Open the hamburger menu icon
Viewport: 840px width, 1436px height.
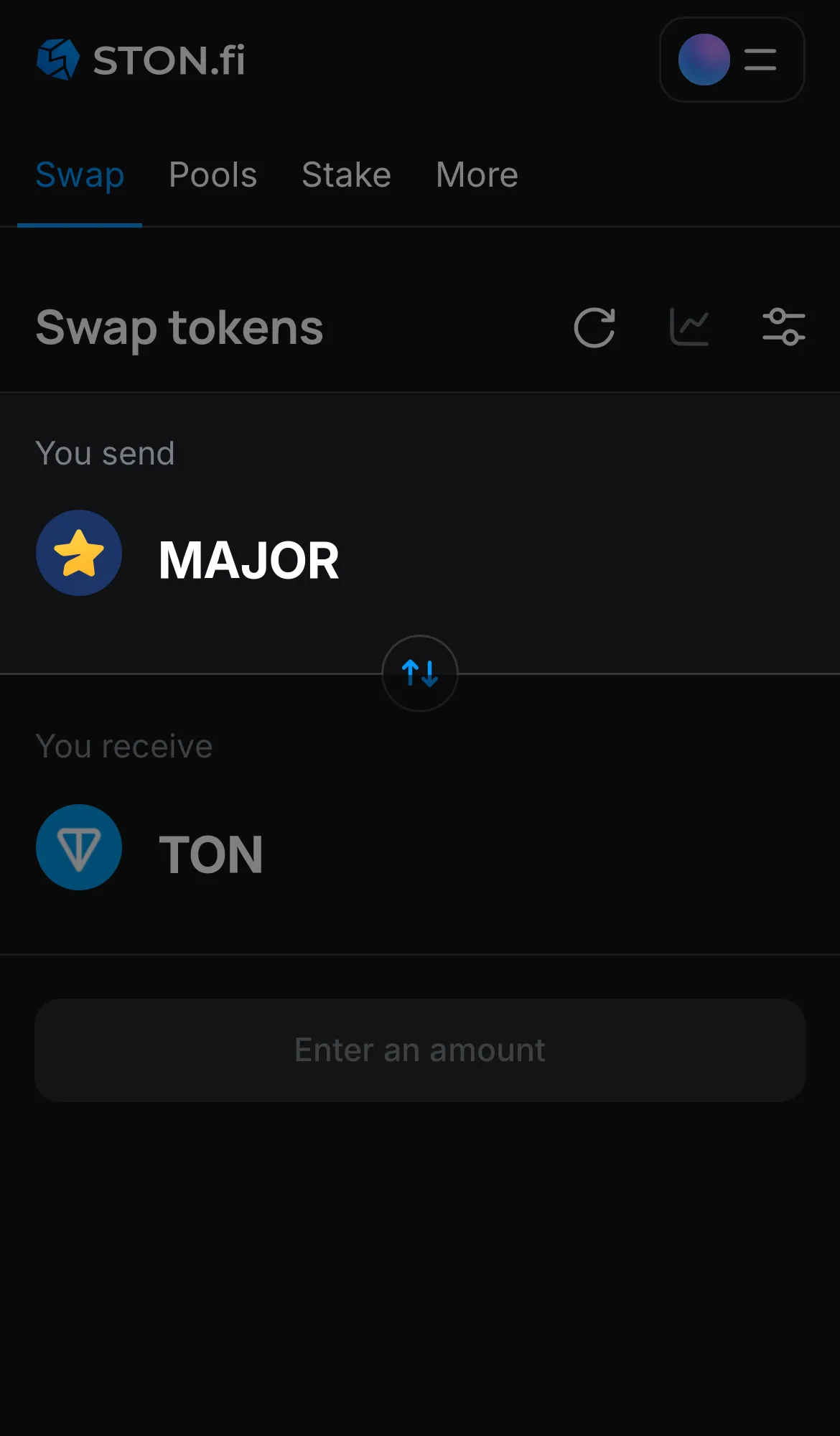pos(760,60)
